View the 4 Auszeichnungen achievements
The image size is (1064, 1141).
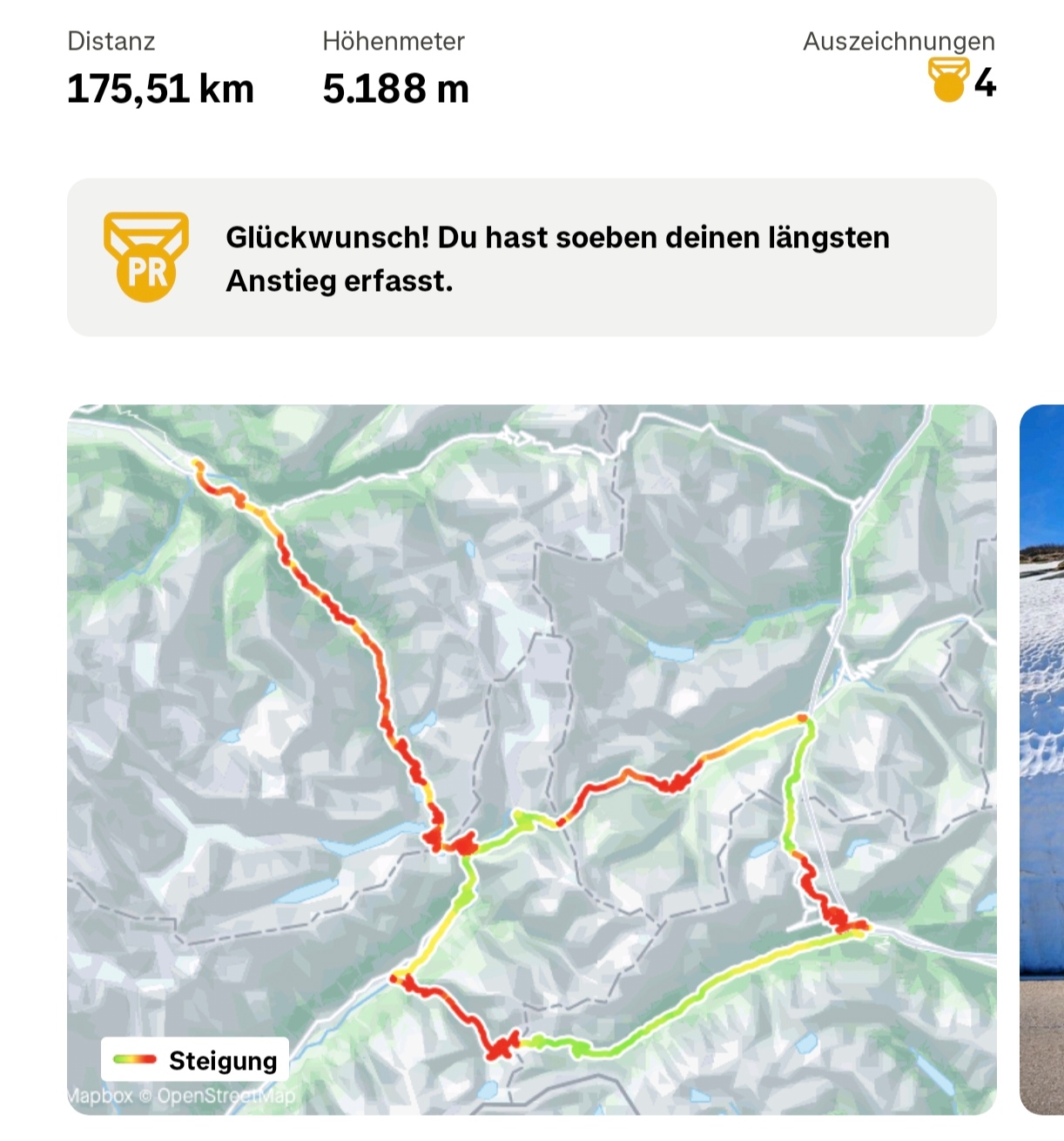(x=961, y=81)
